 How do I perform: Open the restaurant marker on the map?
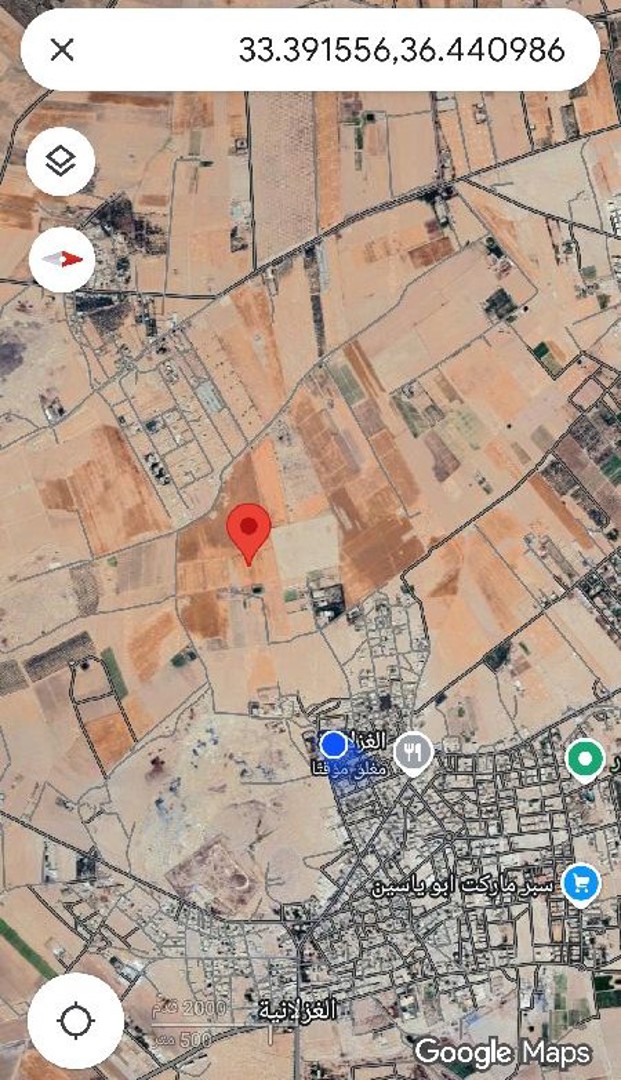[413, 752]
